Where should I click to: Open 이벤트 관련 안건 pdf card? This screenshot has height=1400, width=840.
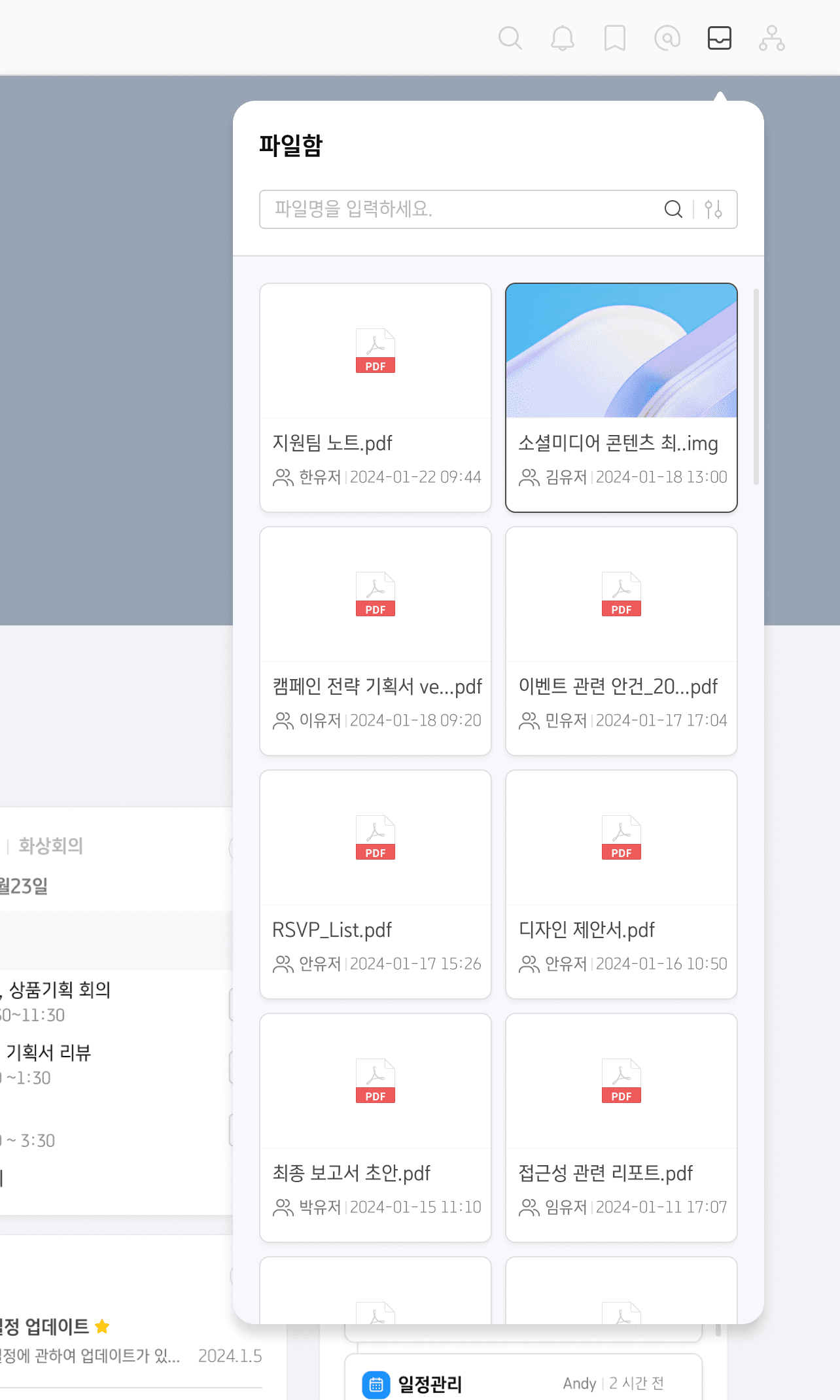coord(621,641)
